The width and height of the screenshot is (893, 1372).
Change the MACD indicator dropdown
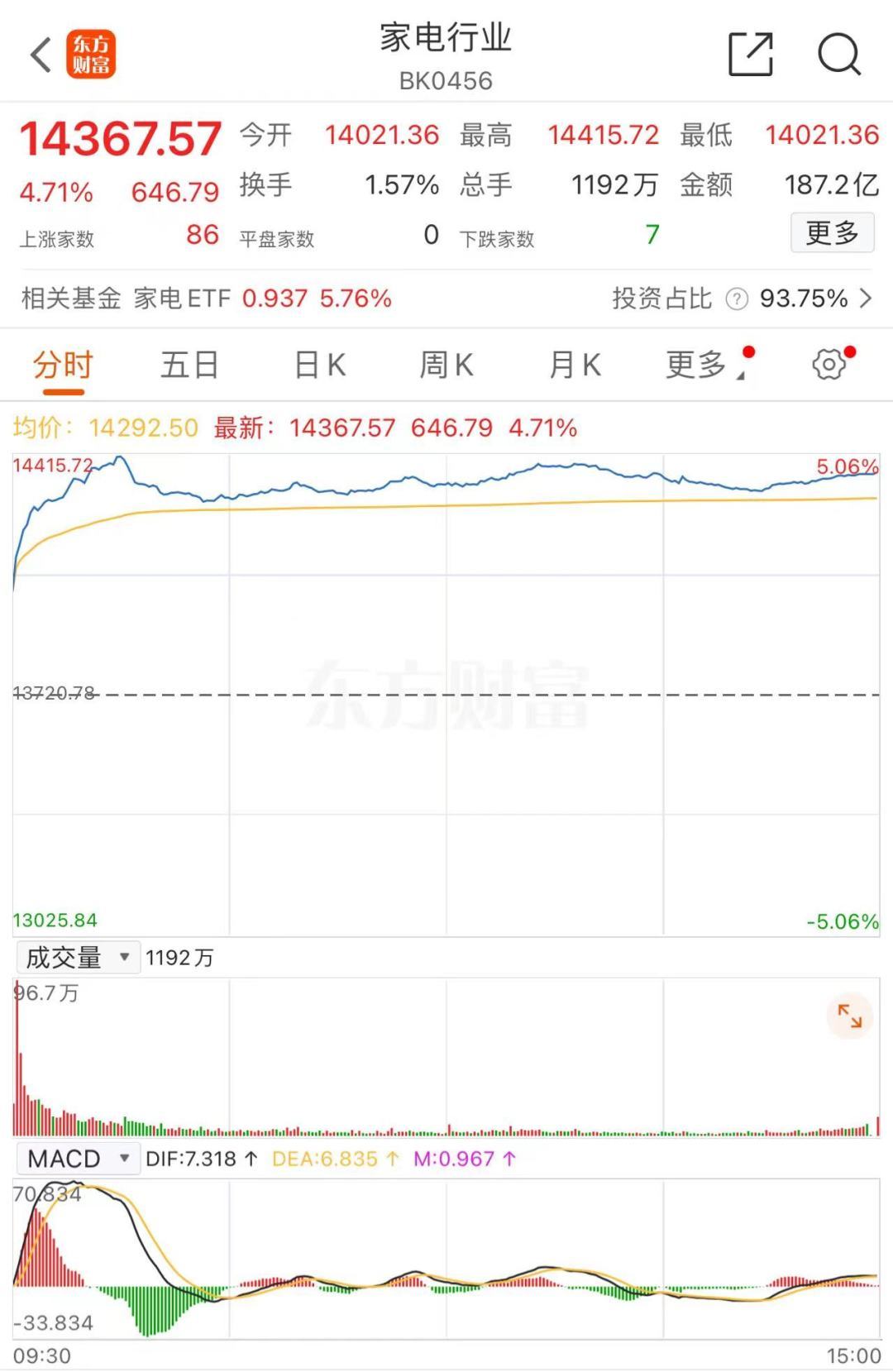(x=77, y=1159)
